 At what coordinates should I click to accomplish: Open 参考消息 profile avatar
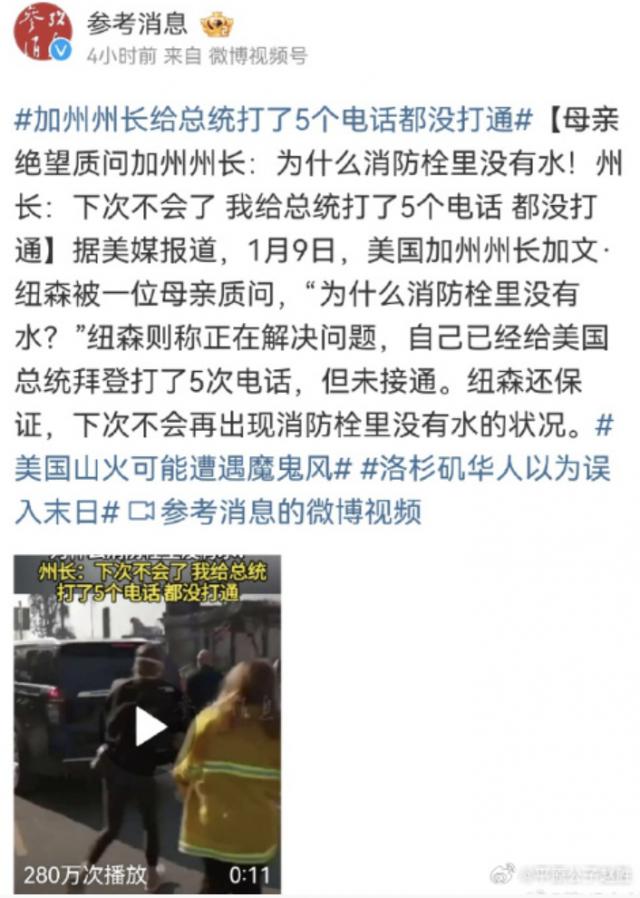(43, 37)
